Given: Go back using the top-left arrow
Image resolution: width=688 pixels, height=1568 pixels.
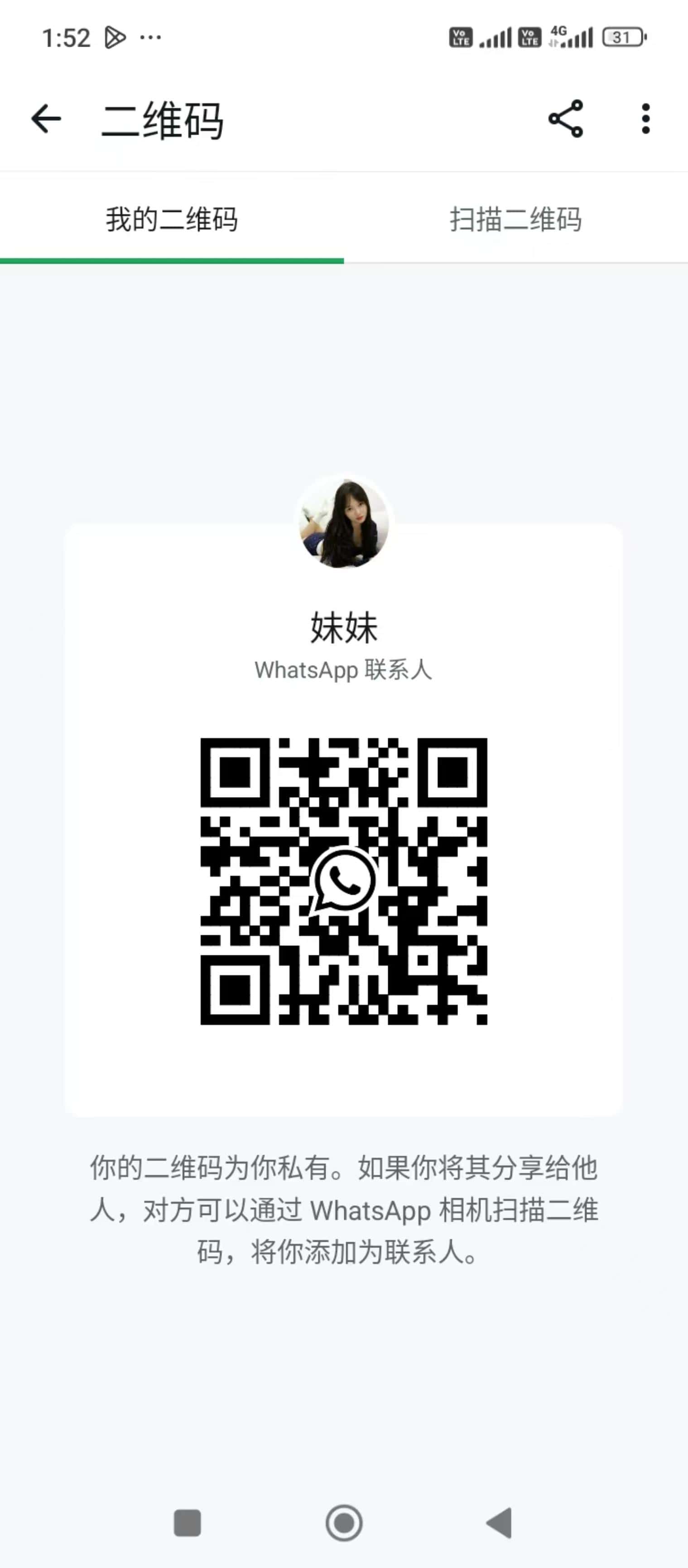Looking at the screenshot, I should click(46, 119).
